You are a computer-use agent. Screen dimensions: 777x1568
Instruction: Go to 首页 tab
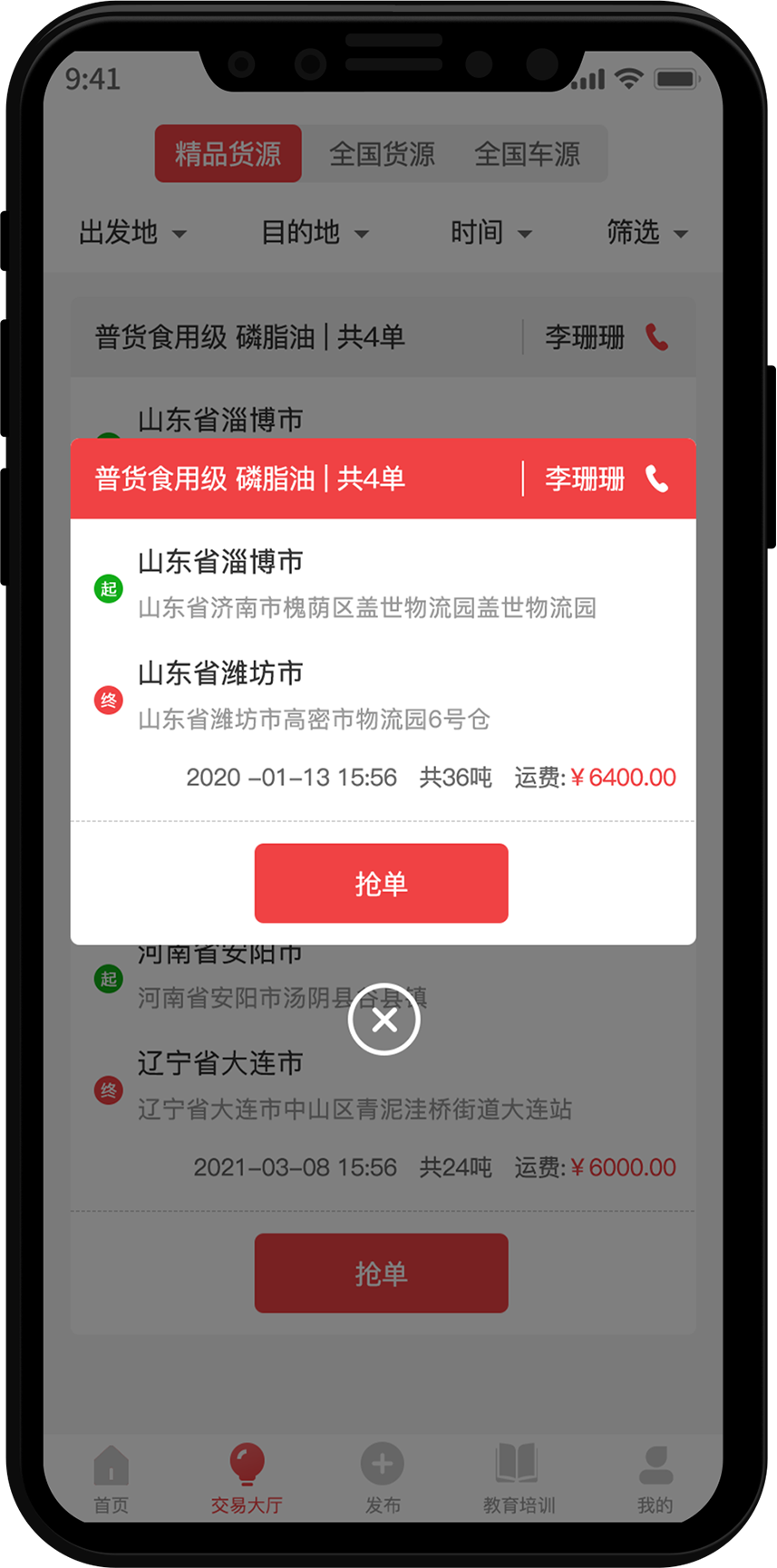point(112,1479)
